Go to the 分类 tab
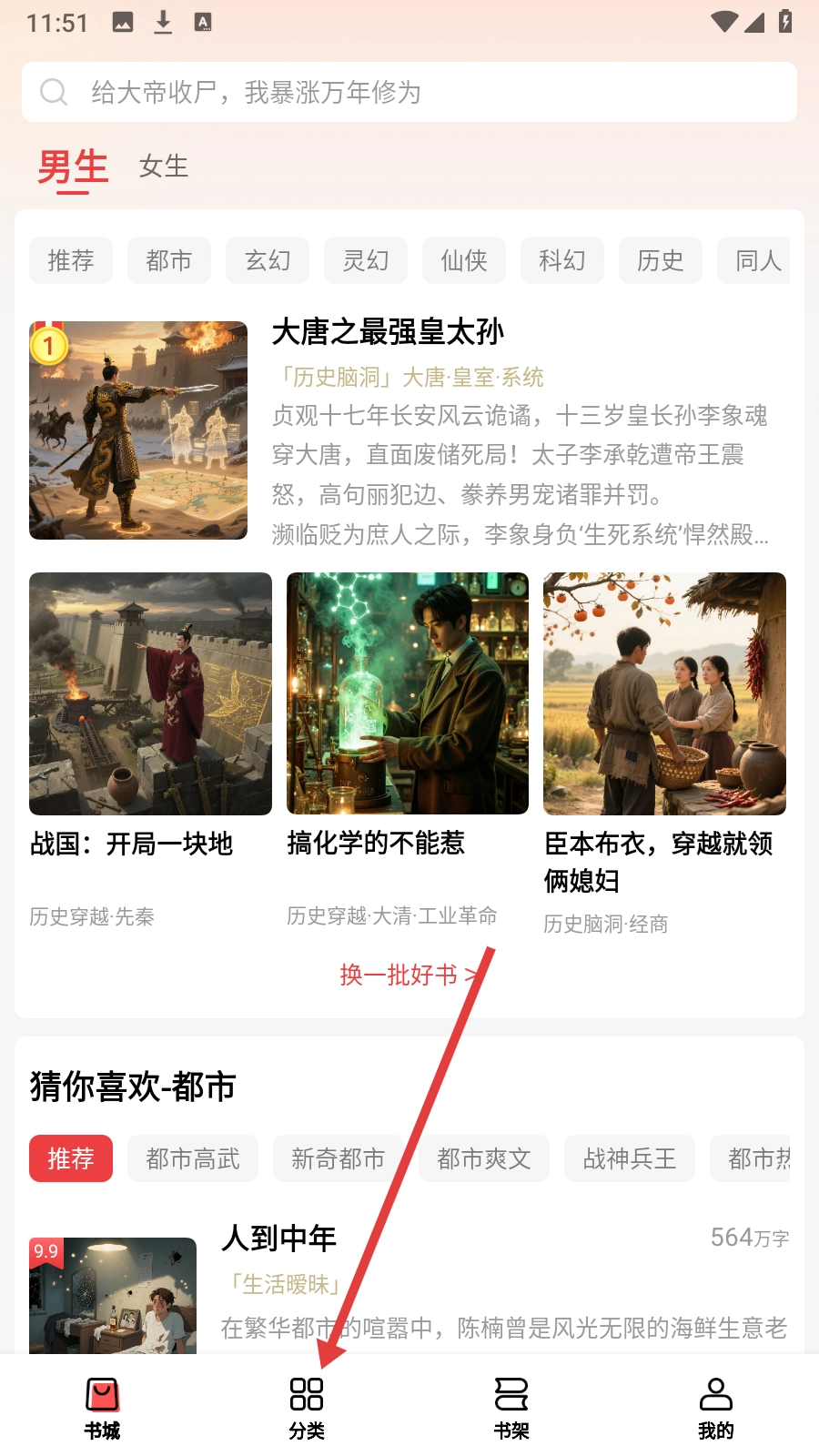Viewport: 819px width, 1456px height. pos(307,1407)
